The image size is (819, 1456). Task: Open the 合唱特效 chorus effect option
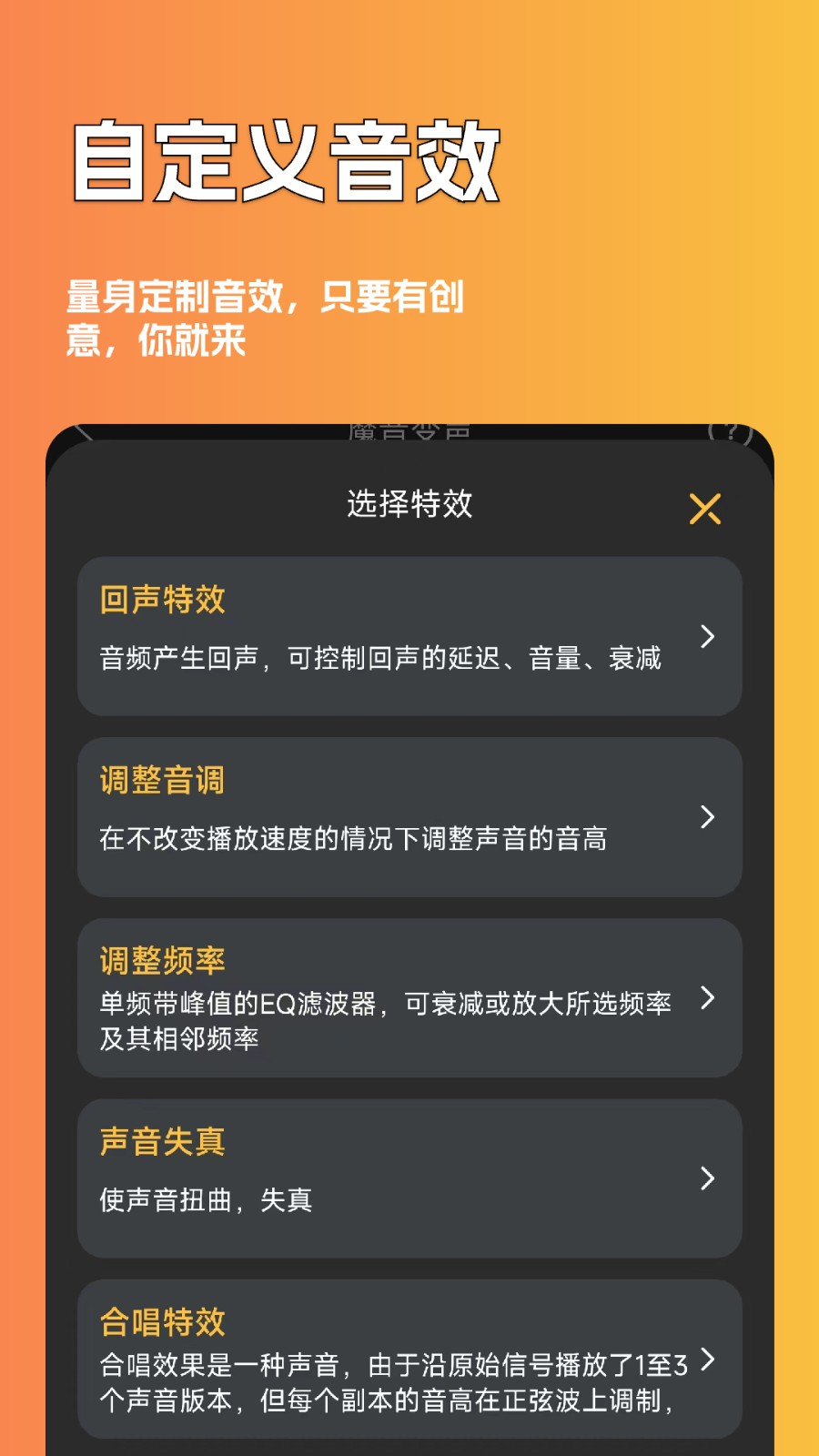click(409, 1361)
